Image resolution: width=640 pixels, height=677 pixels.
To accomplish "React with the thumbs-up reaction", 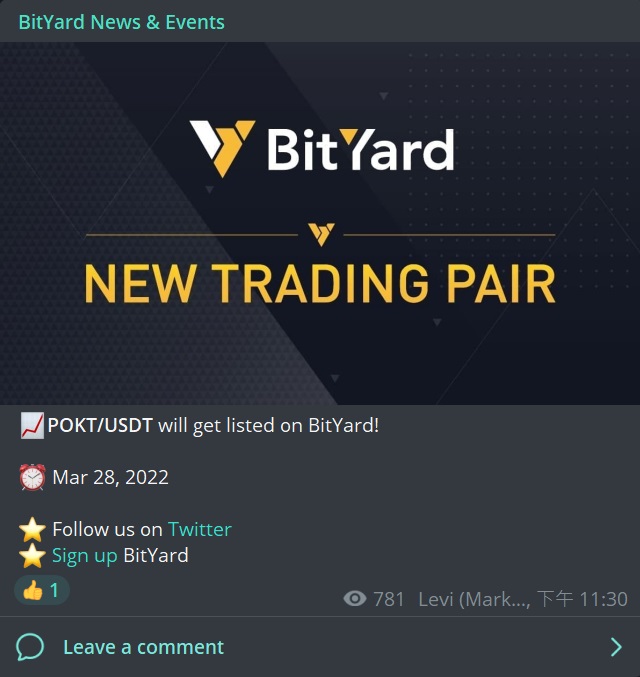I will click(x=42, y=590).
